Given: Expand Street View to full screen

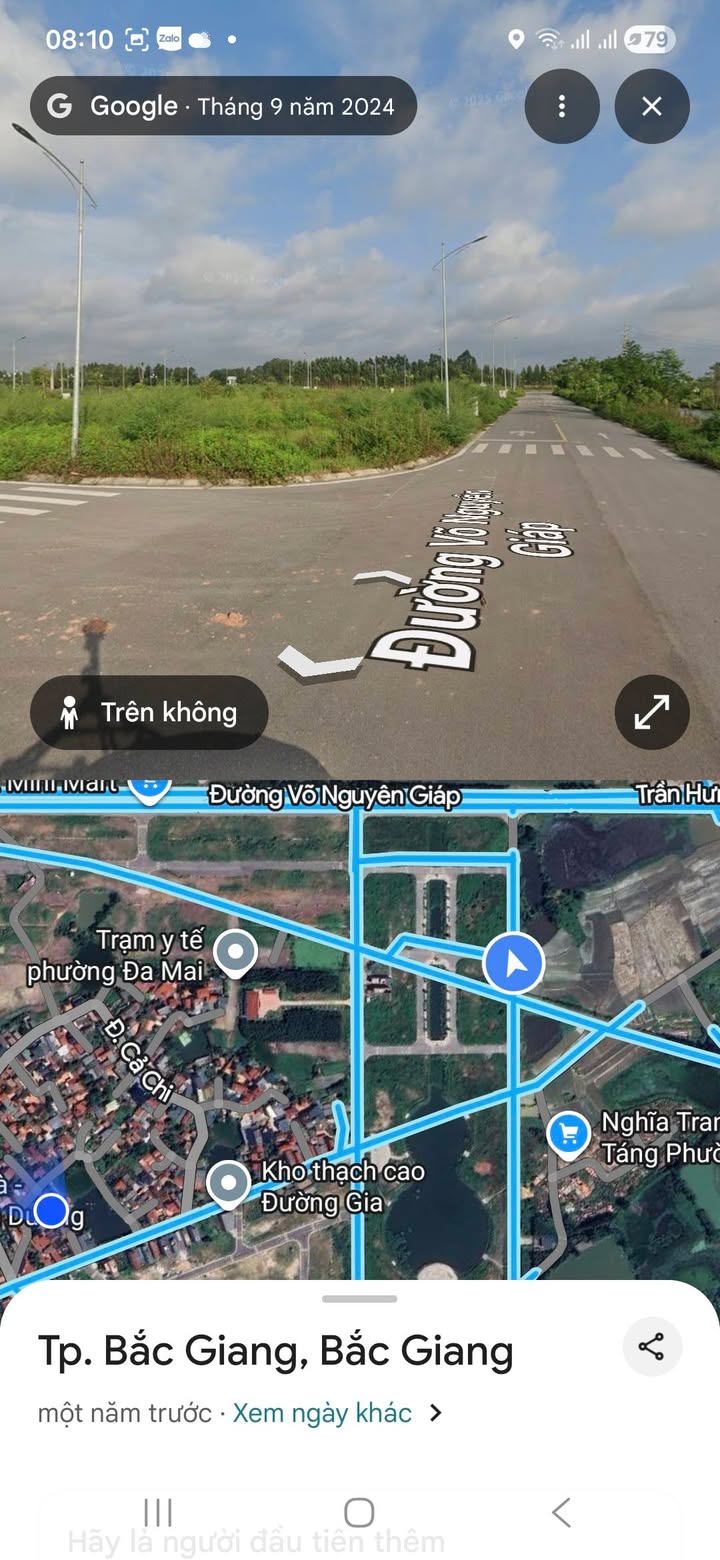Looking at the screenshot, I should click(652, 713).
